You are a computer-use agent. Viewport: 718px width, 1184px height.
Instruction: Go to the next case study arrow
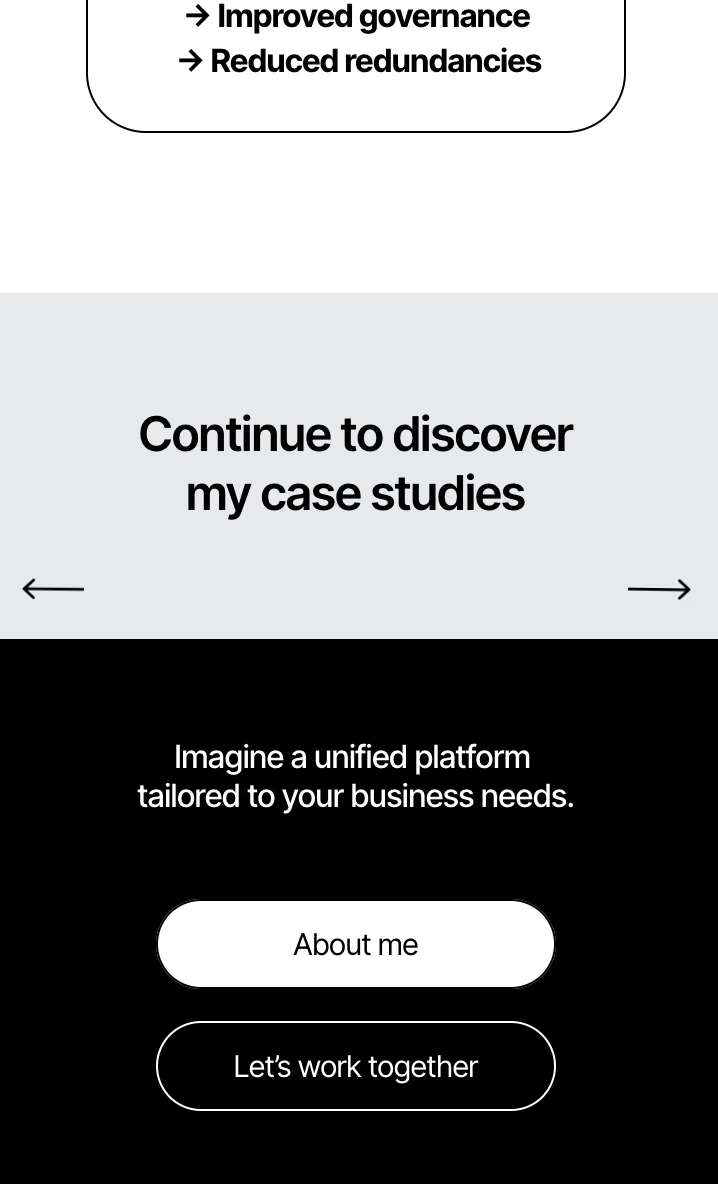point(659,590)
